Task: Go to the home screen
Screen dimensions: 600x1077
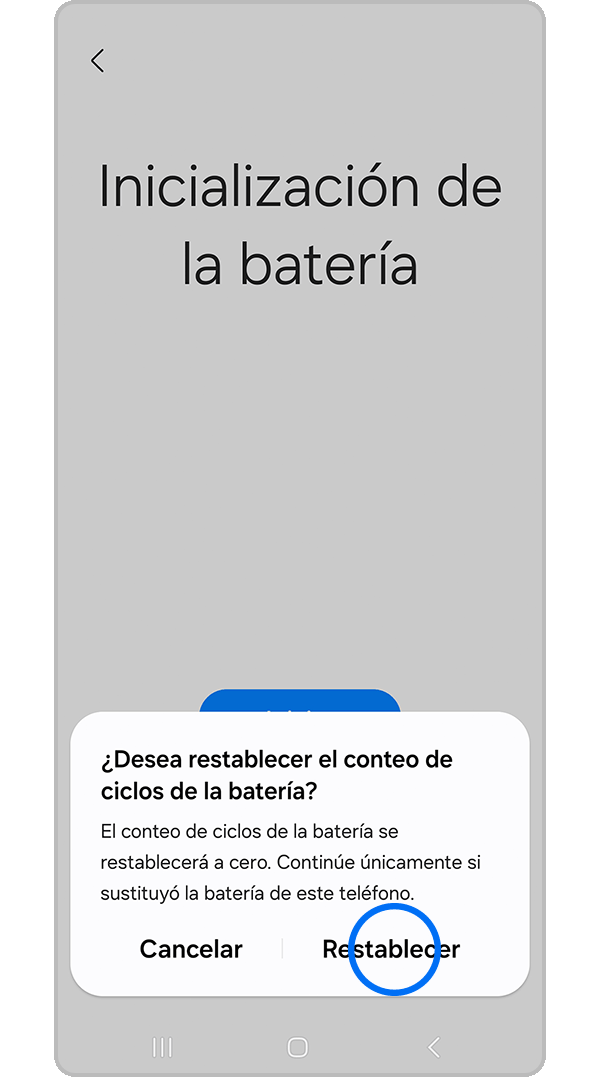Action: [297, 1047]
